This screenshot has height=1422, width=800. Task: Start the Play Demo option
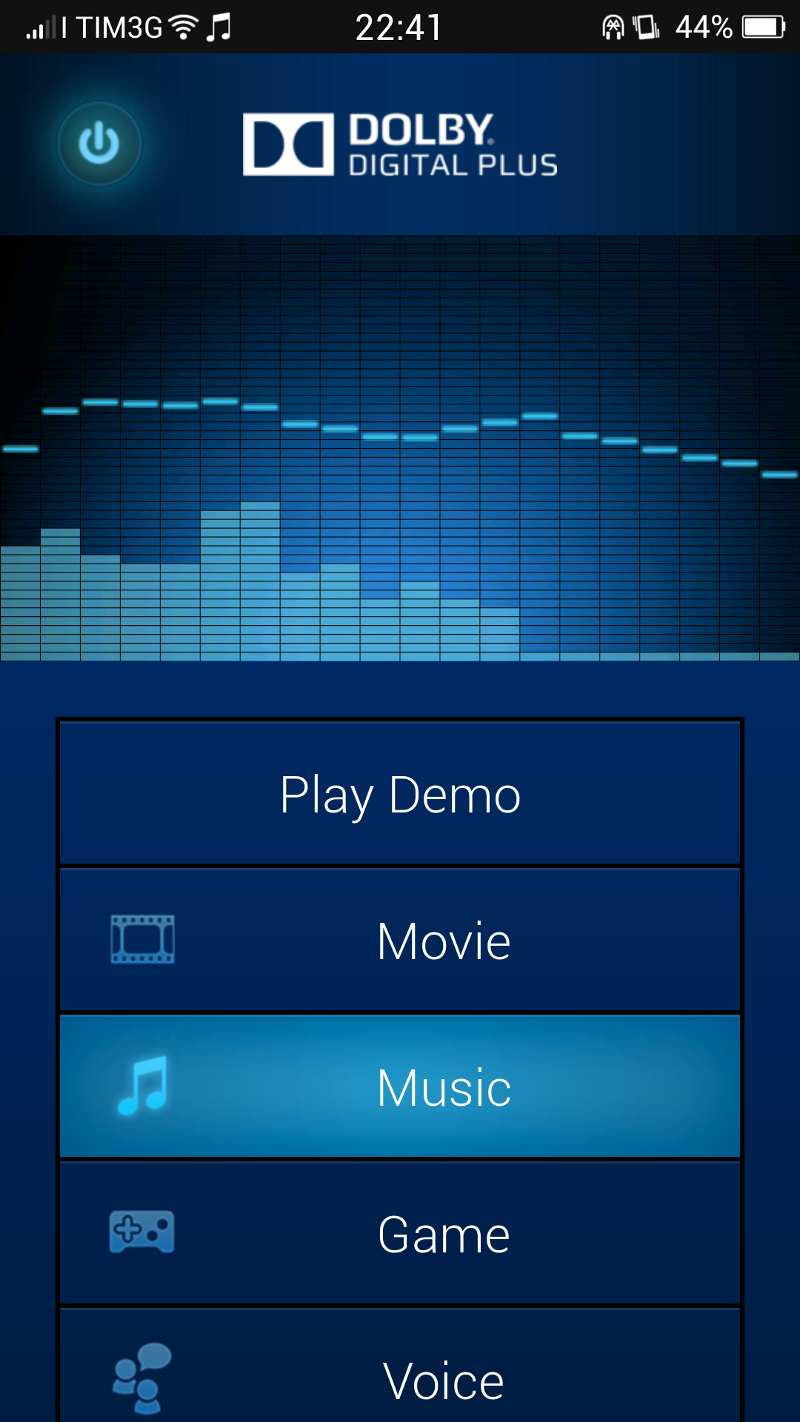point(400,794)
